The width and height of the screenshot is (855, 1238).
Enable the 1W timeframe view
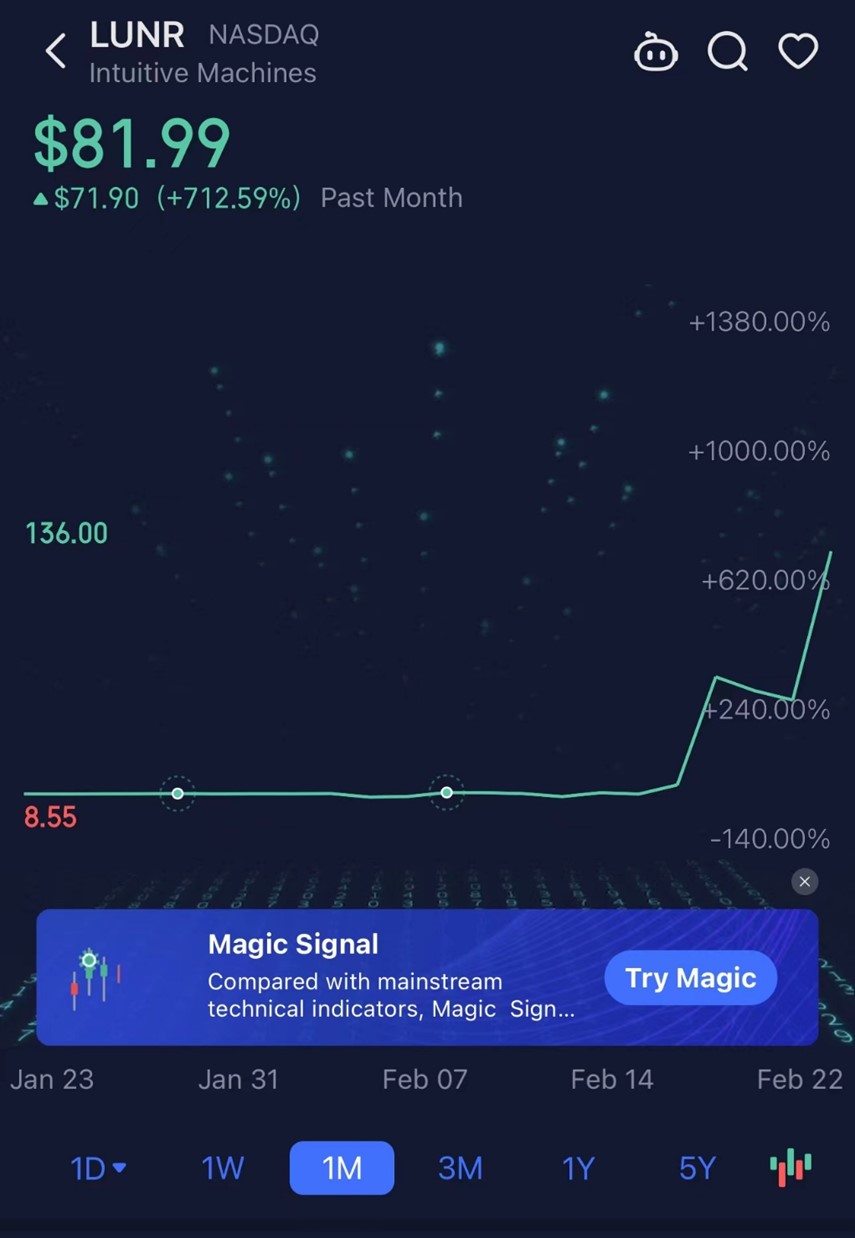pyautogui.click(x=222, y=1167)
